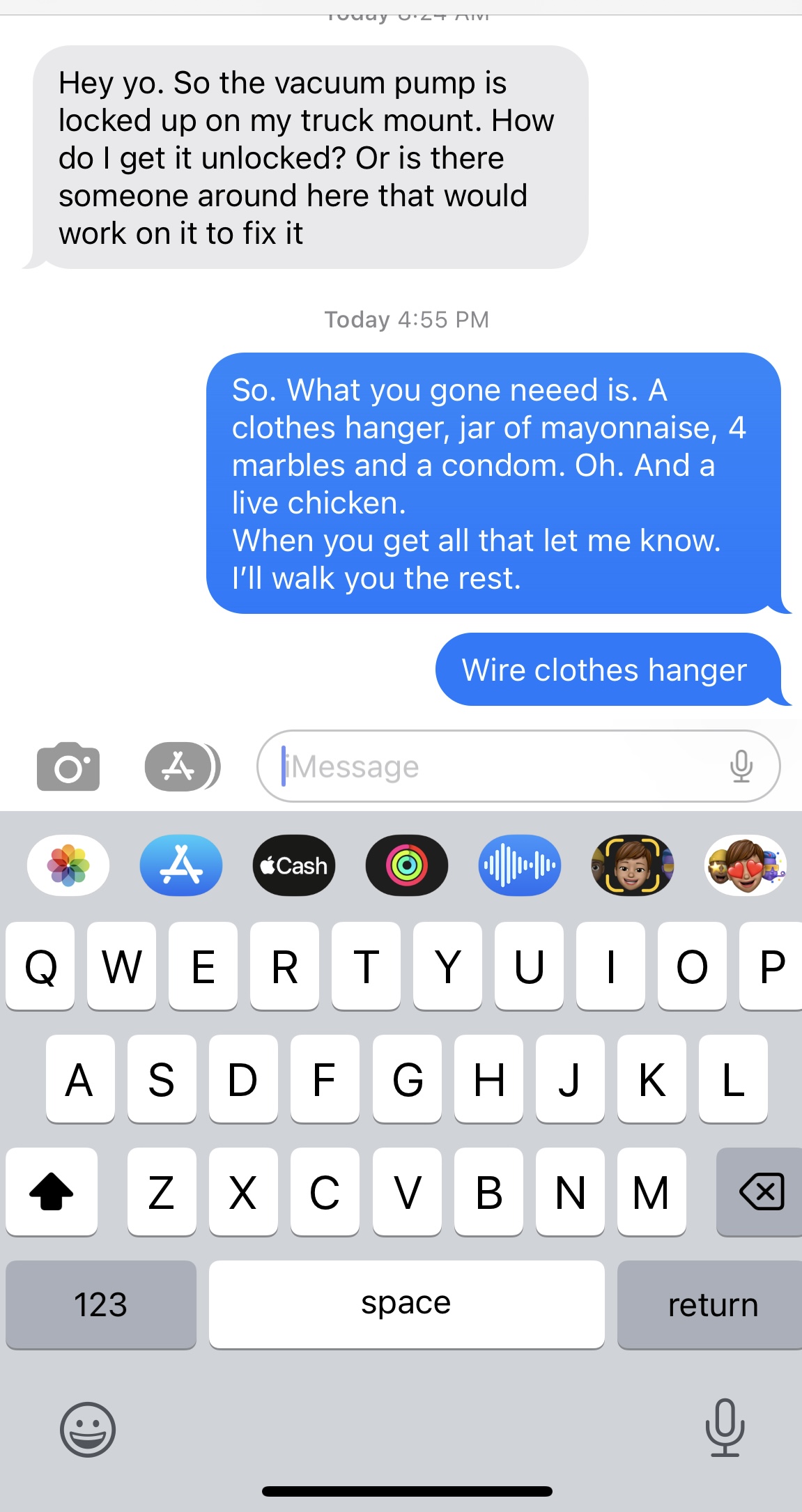Open the audio messages waveform app

pos(520,865)
